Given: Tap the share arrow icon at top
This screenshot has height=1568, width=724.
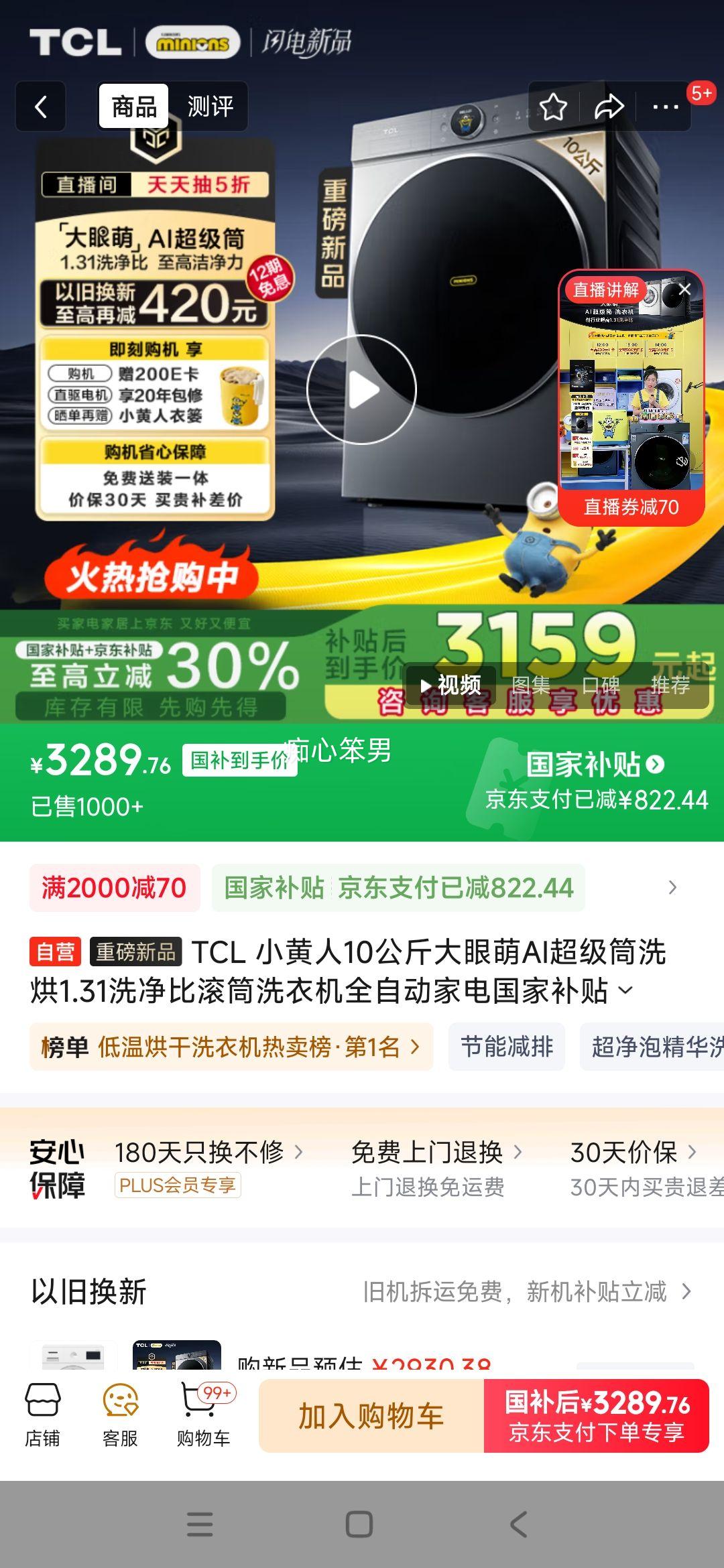Looking at the screenshot, I should pos(609,106).
